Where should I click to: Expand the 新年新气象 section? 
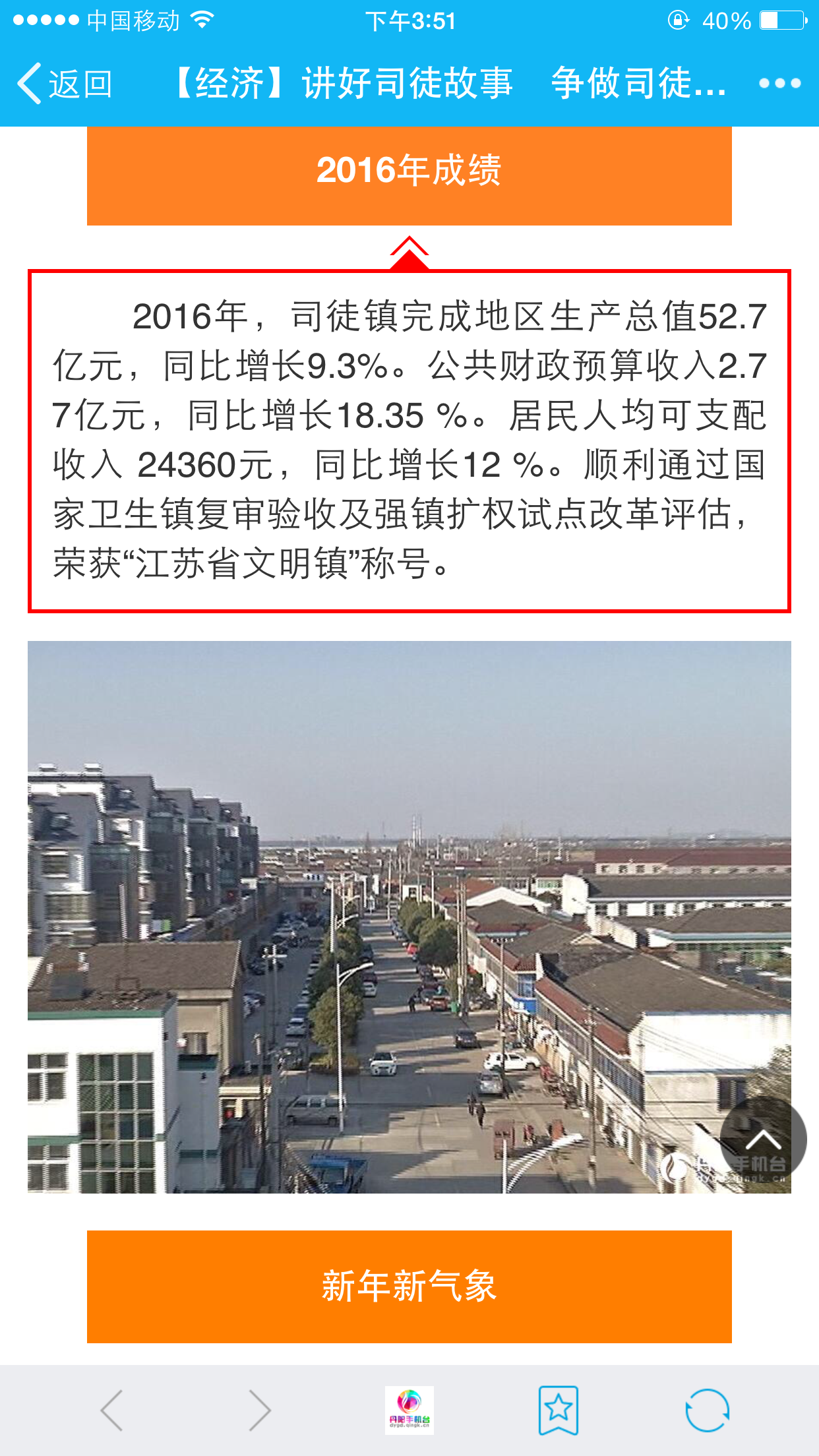click(409, 1286)
